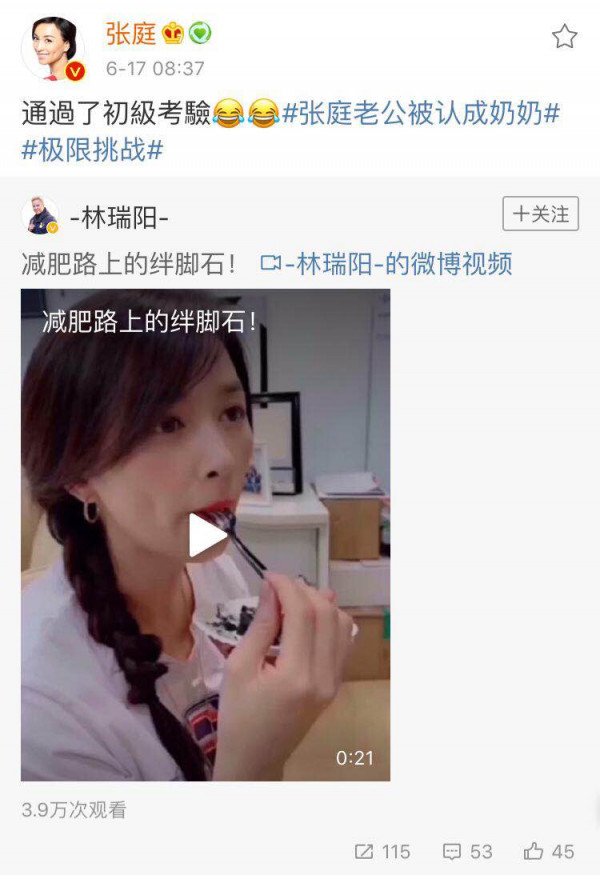Play the 减肥路上的绊脚石 video

click(206, 535)
